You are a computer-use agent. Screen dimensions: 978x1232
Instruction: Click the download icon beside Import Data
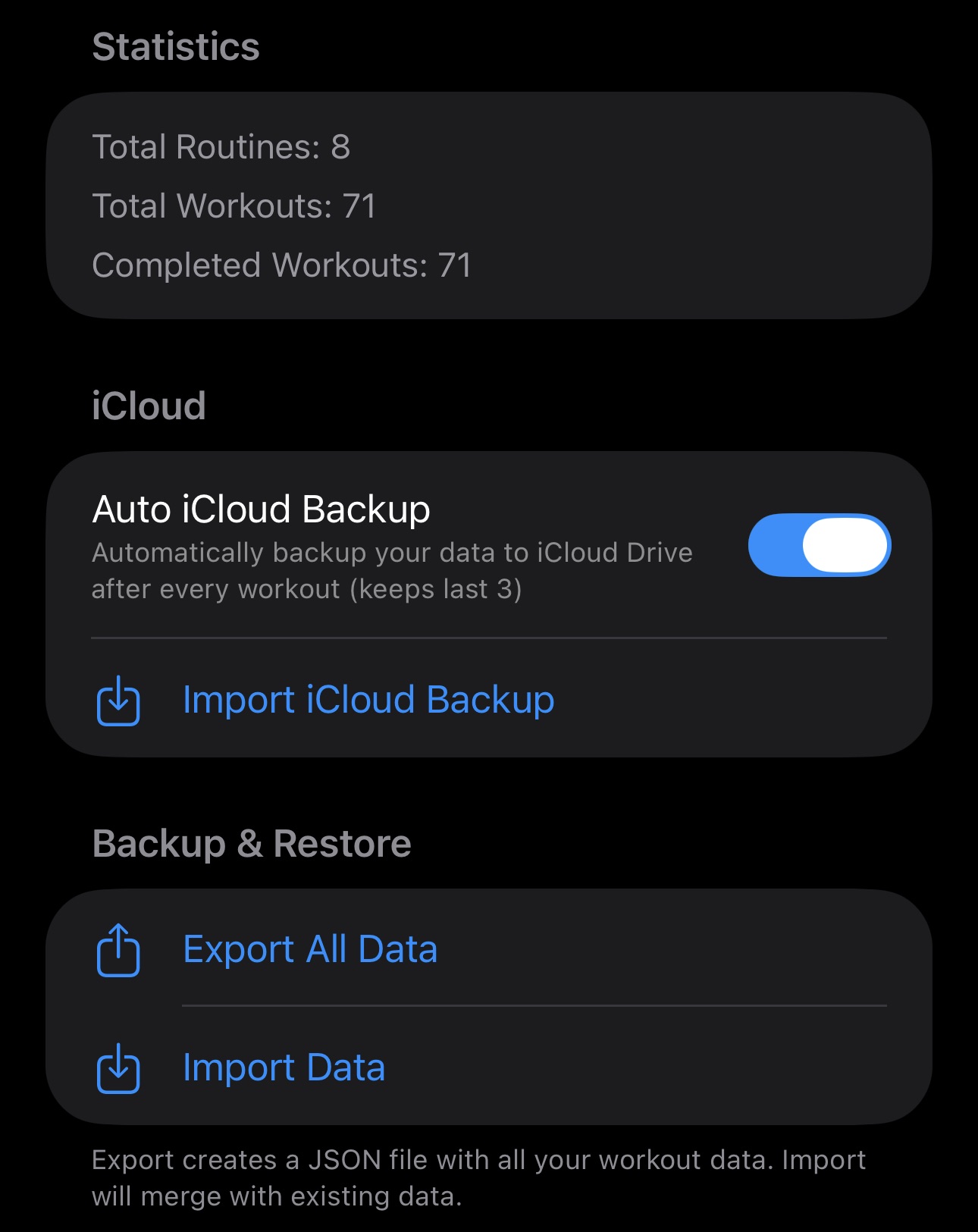click(118, 1067)
